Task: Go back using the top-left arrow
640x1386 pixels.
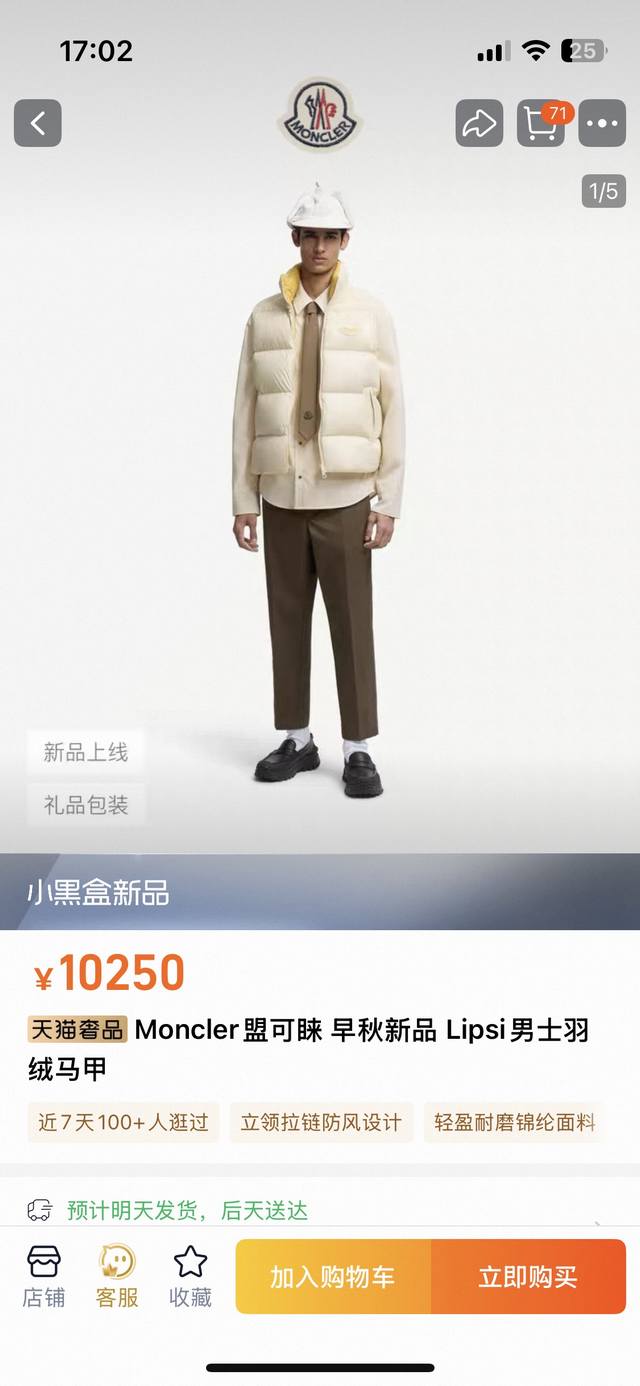Action: tap(38, 124)
